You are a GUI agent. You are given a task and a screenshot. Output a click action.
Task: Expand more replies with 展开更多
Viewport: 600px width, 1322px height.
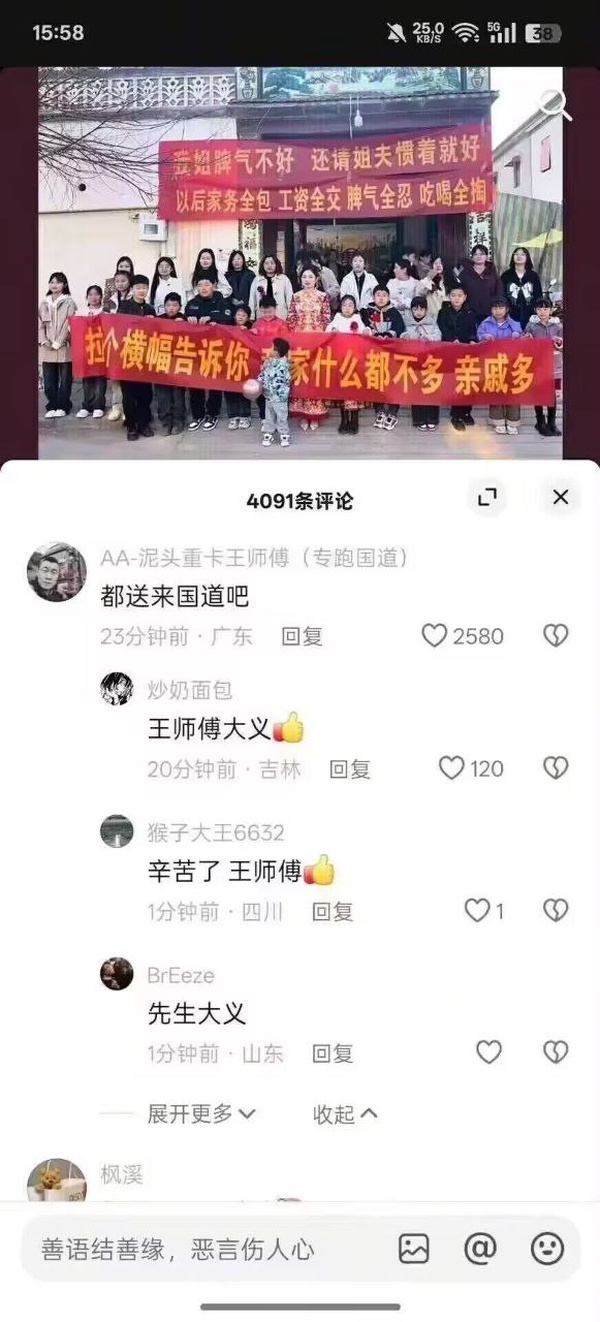200,1113
